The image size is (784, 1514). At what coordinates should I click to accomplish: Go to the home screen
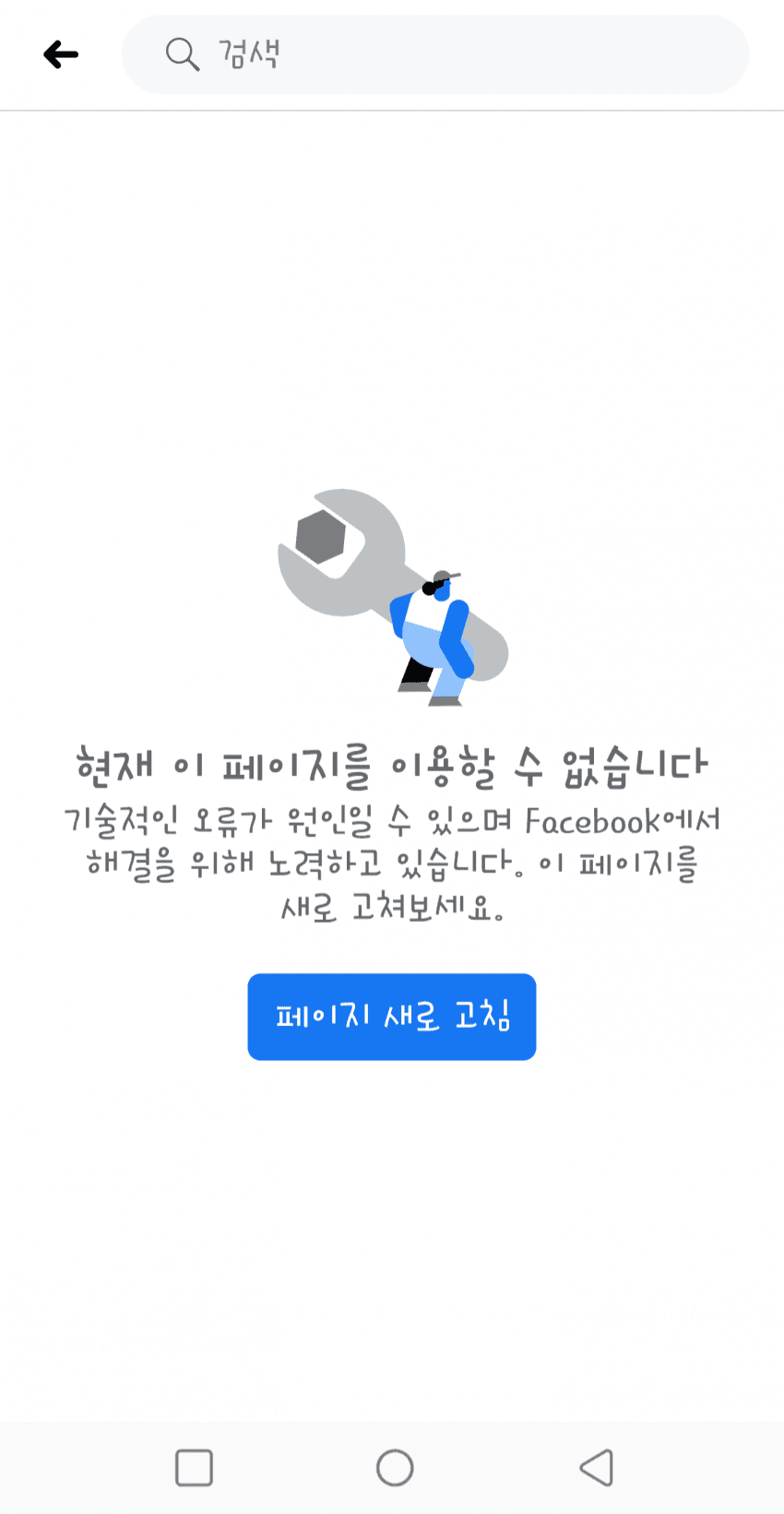tap(395, 1467)
